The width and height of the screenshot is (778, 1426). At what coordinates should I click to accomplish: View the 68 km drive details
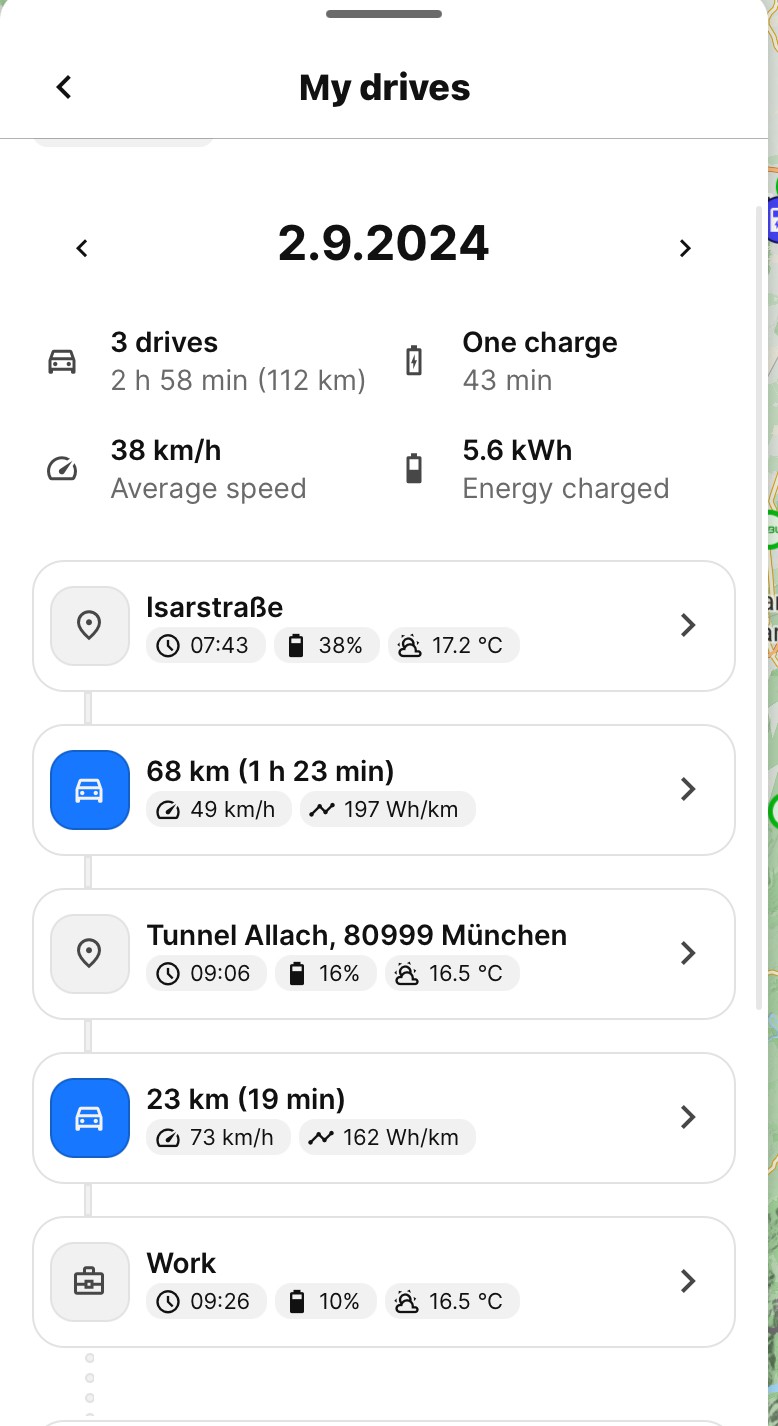(384, 790)
